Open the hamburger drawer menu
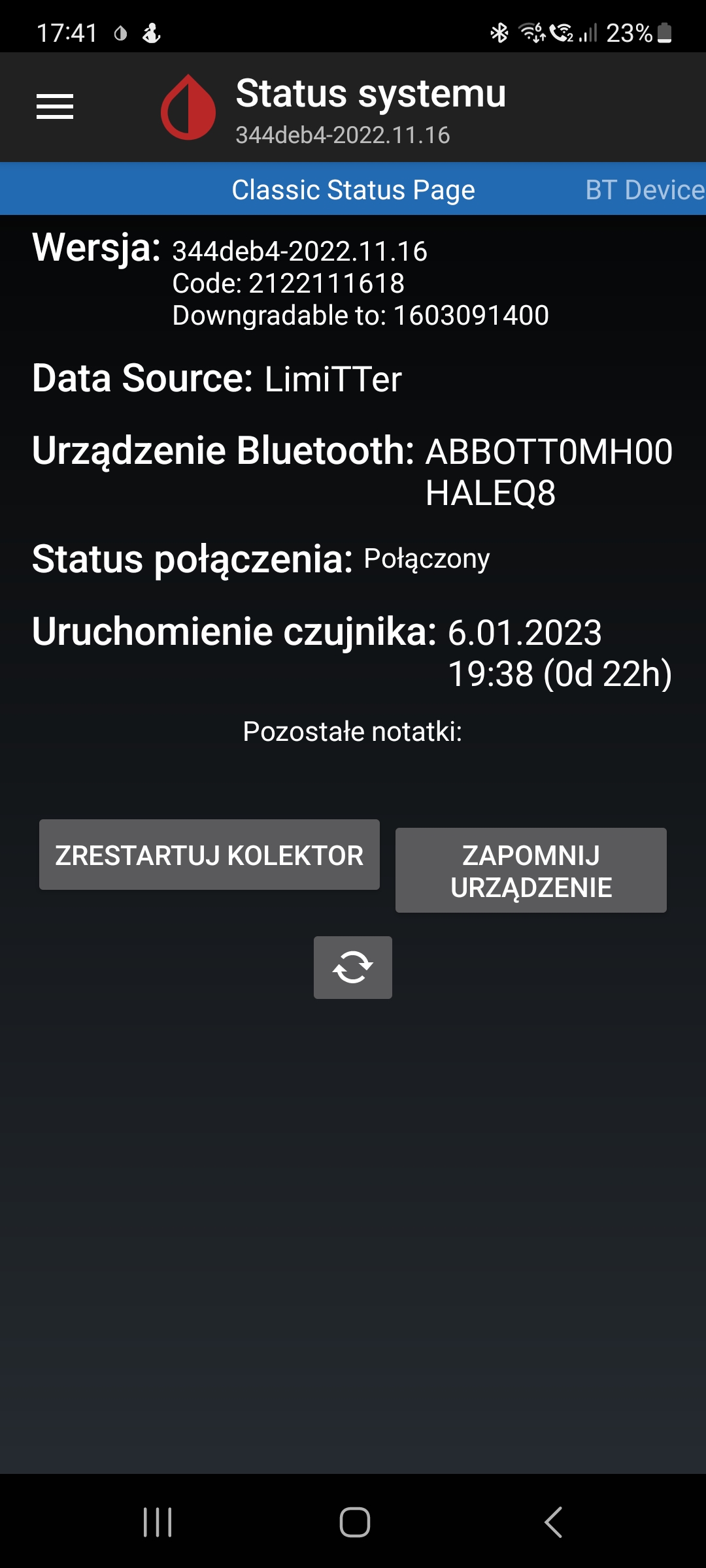The height and width of the screenshot is (1568, 706). (55, 106)
